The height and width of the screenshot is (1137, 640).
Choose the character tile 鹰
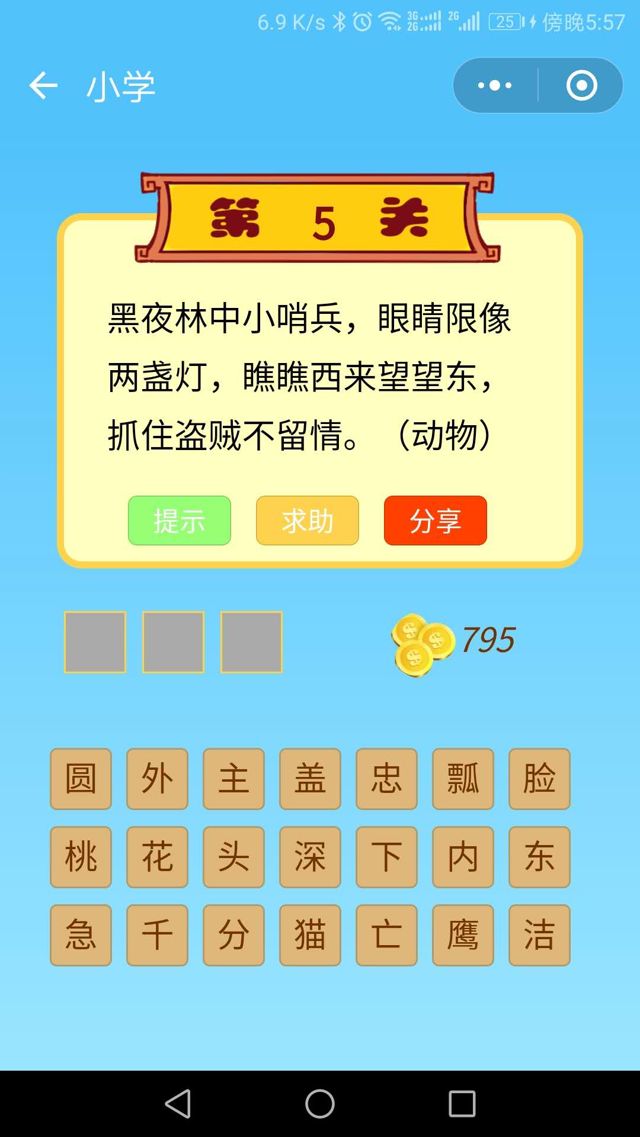pyautogui.click(x=463, y=935)
